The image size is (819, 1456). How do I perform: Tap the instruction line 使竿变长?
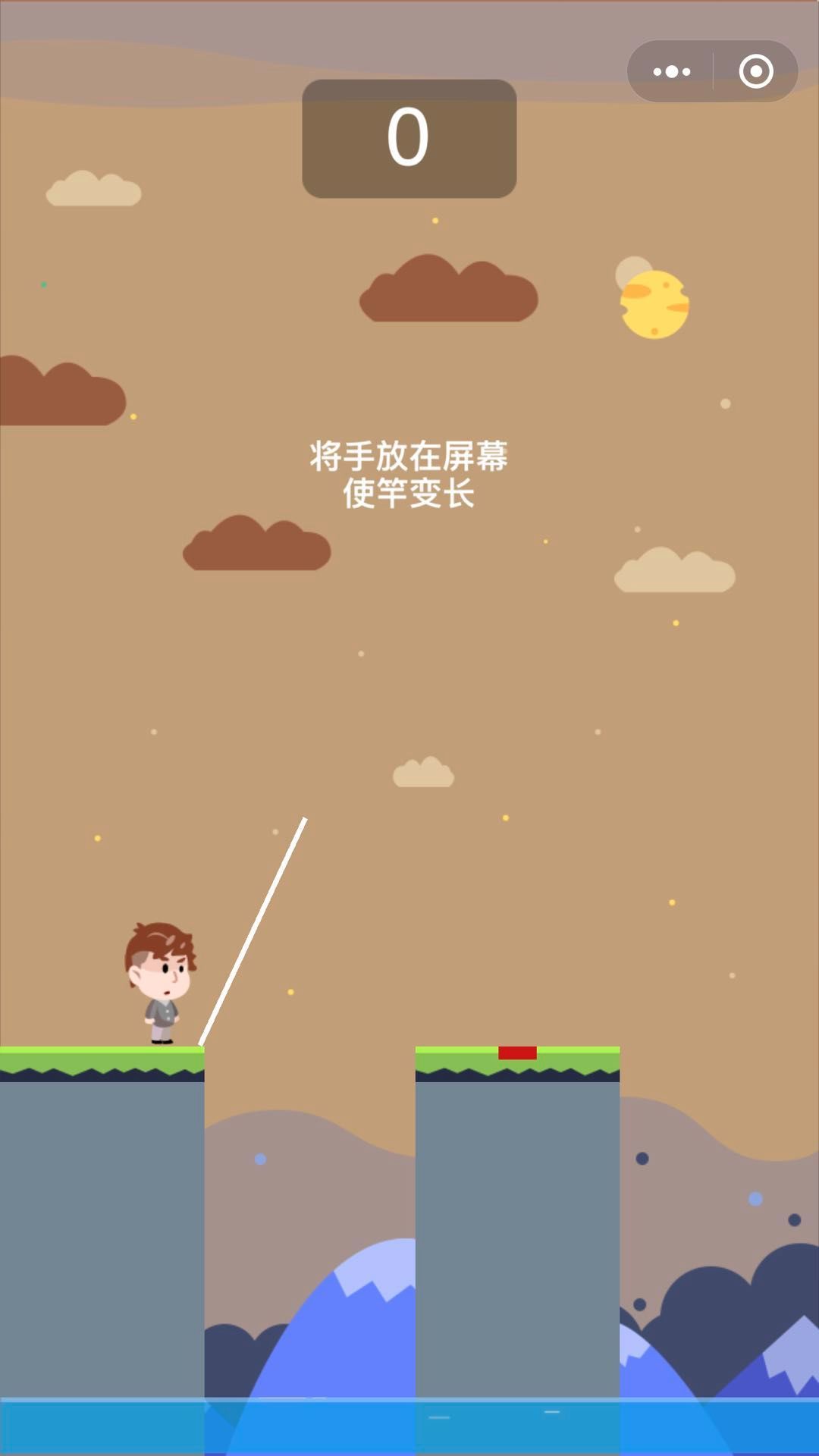[x=409, y=493]
